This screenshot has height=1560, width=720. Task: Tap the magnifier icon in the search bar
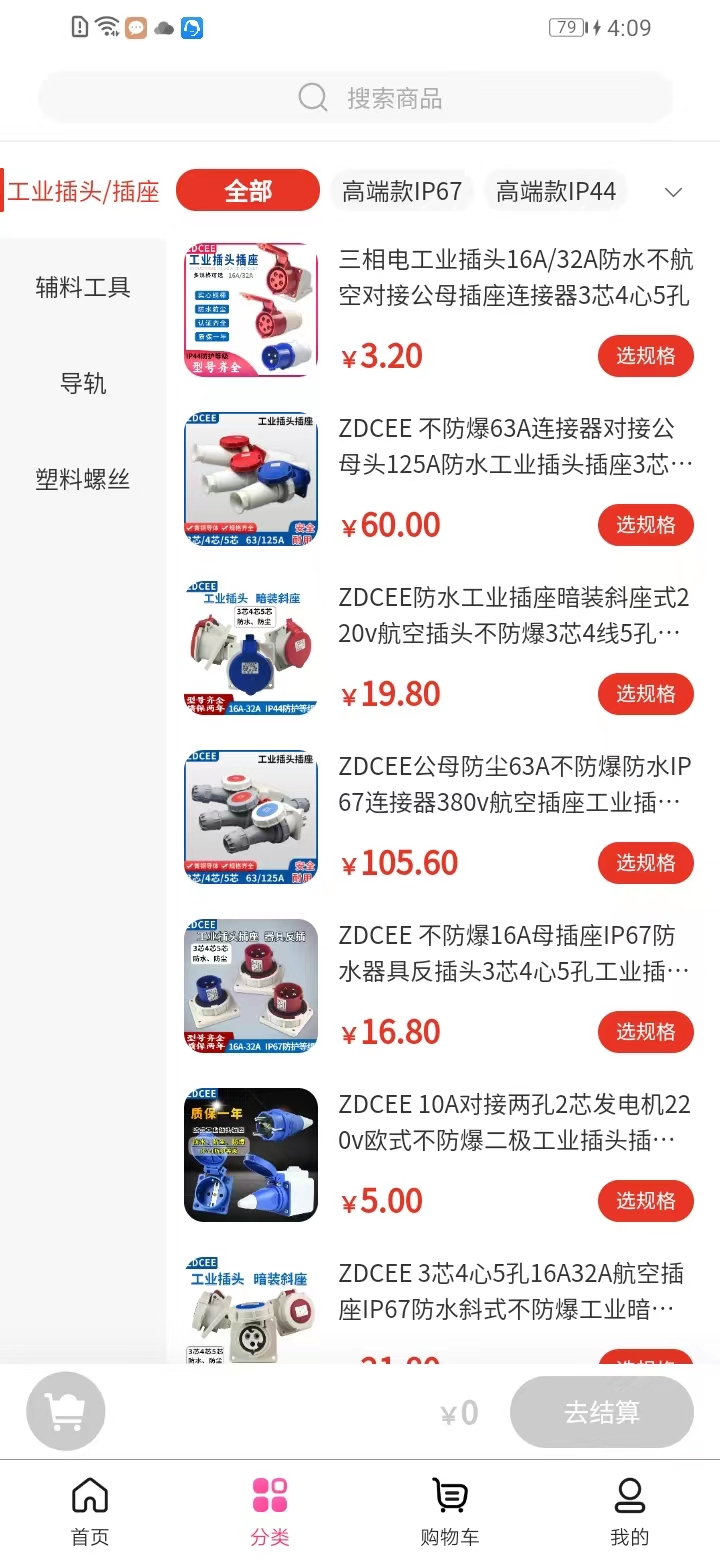(312, 97)
